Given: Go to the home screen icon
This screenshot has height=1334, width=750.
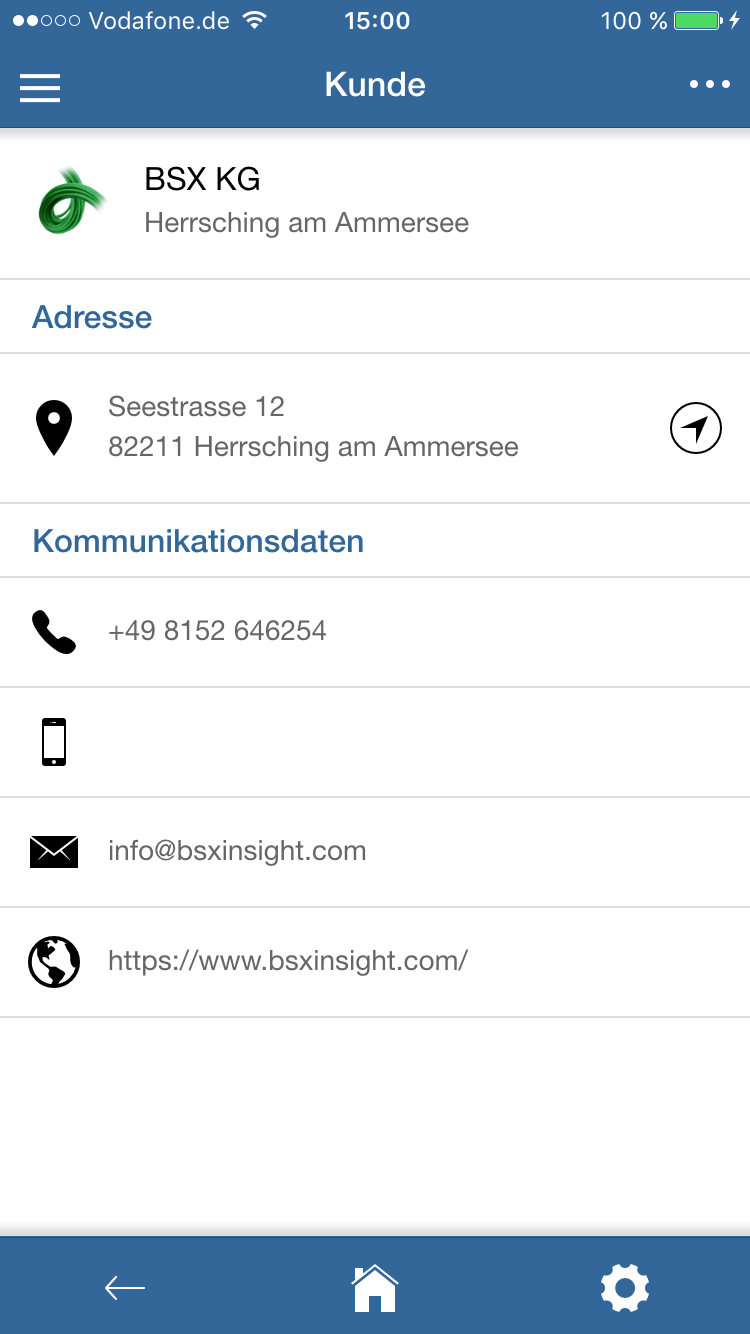Looking at the screenshot, I should pyautogui.click(x=375, y=1288).
